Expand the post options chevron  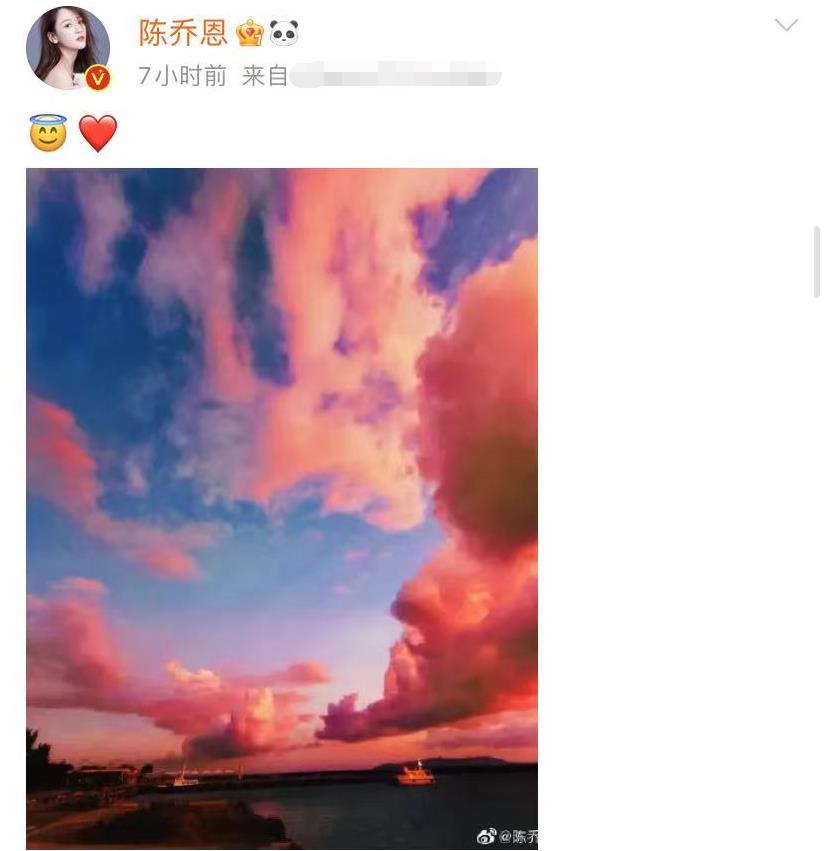(x=786, y=25)
